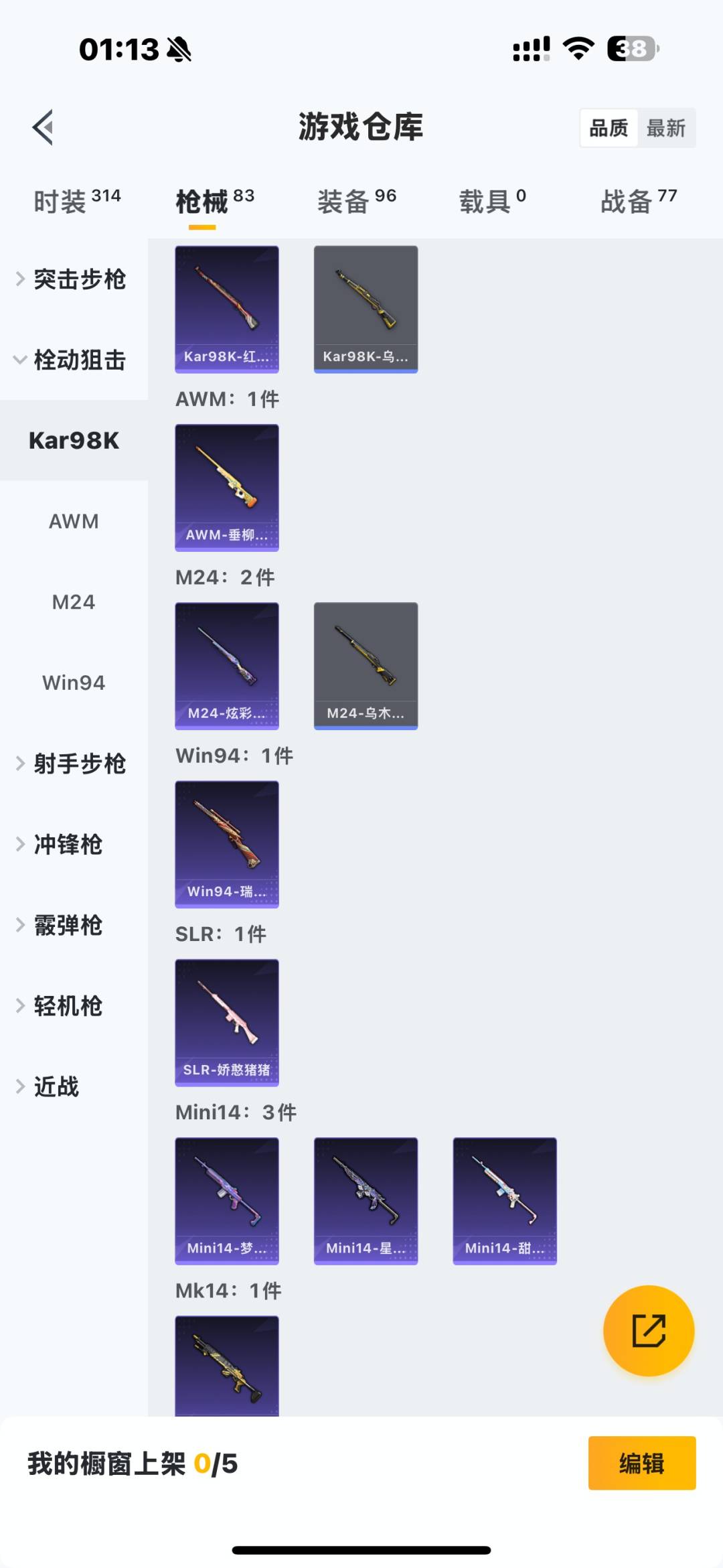Image resolution: width=723 pixels, height=1568 pixels.
Task: Expand the 近战 category
Action: tap(57, 1086)
